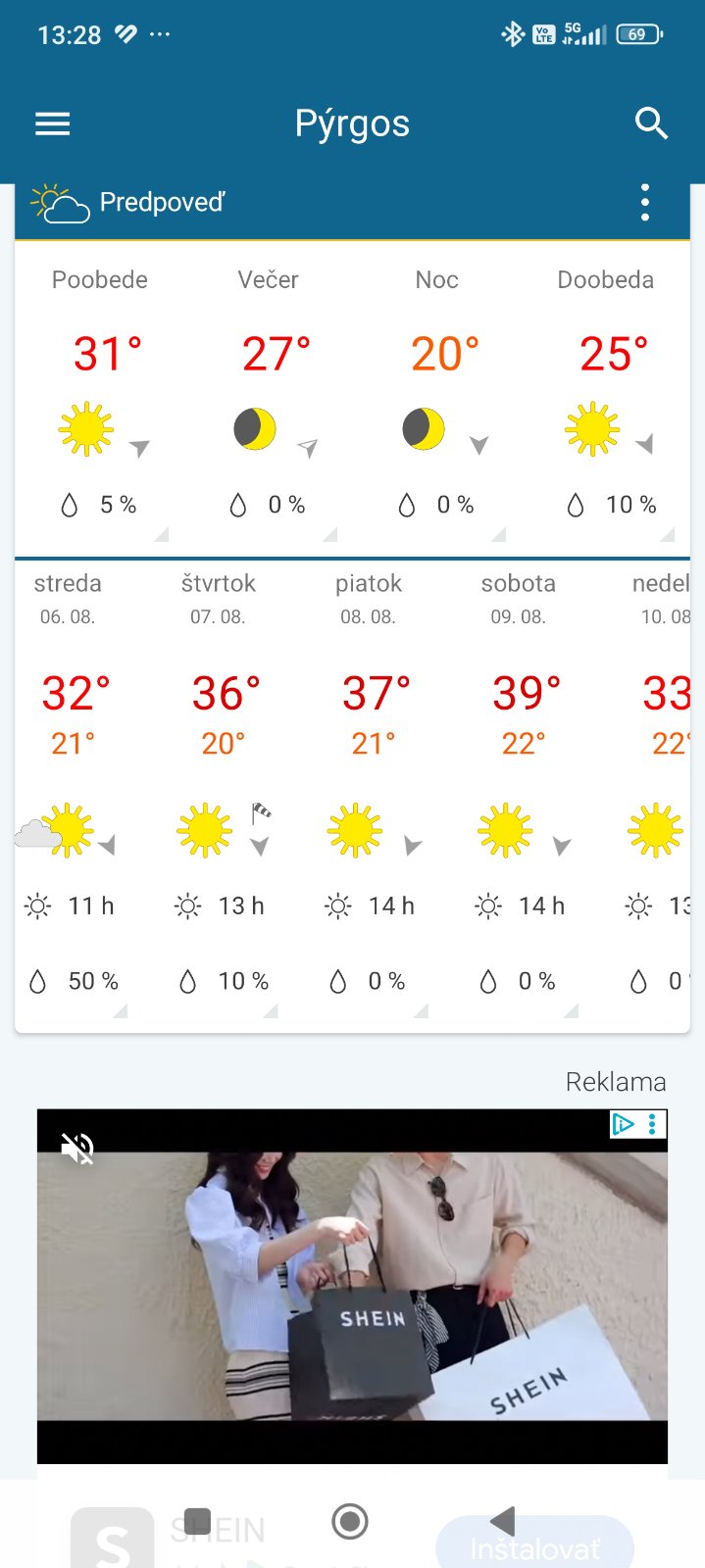Go back using the system back button
The width and height of the screenshot is (705, 1568).
click(502, 1521)
